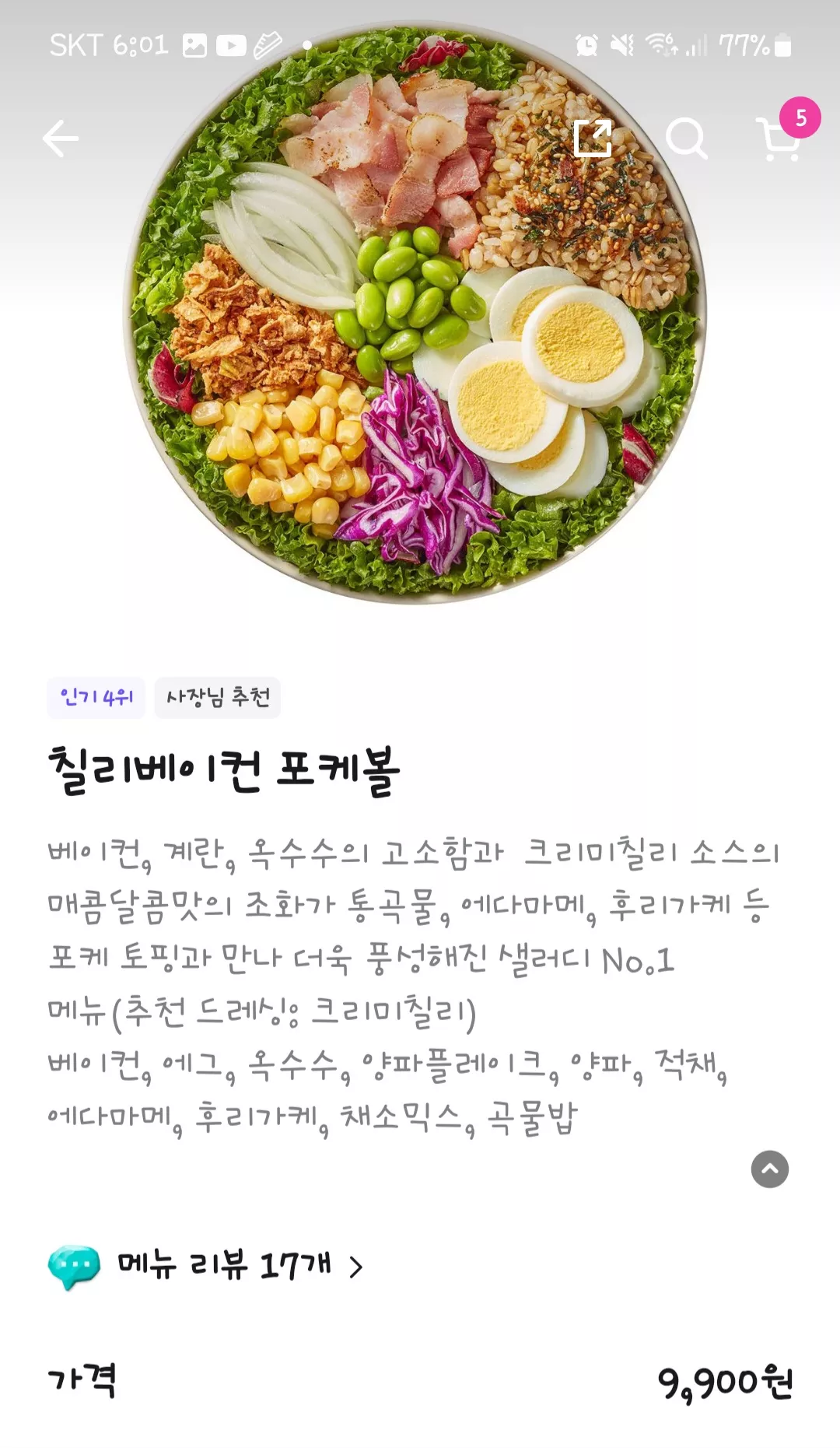Open 메뉴 리뷰 17개 reviews
Screen dimensions: 840x1448
[206, 1266]
